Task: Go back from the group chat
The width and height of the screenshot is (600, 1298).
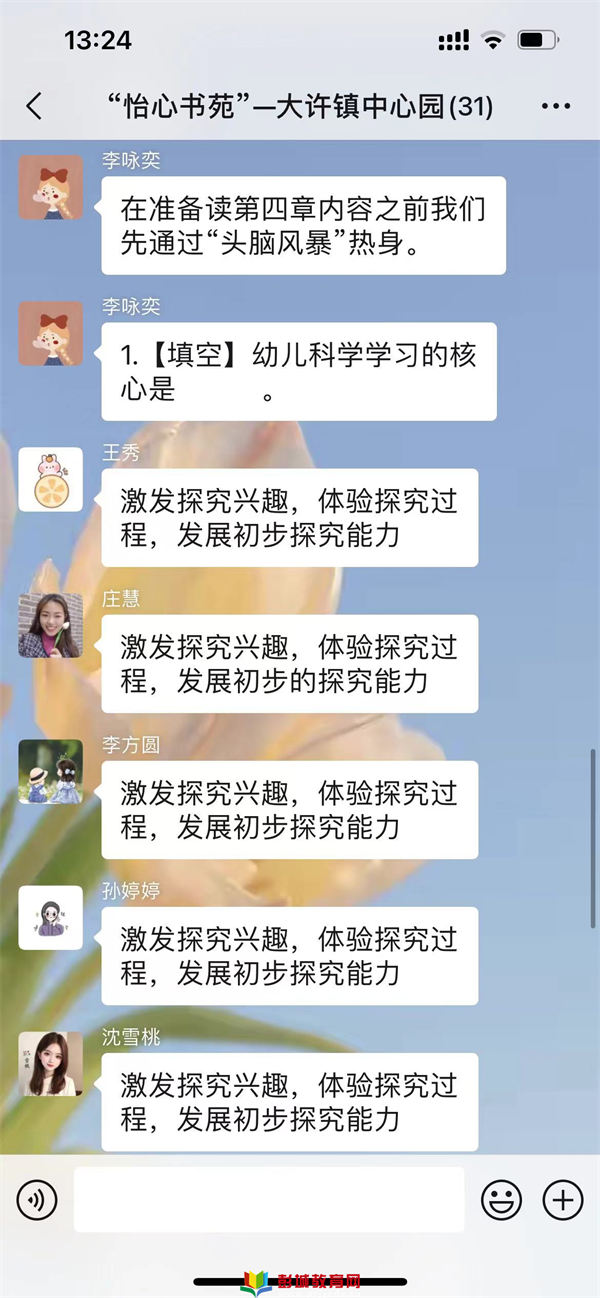Action: click(34, 107)
